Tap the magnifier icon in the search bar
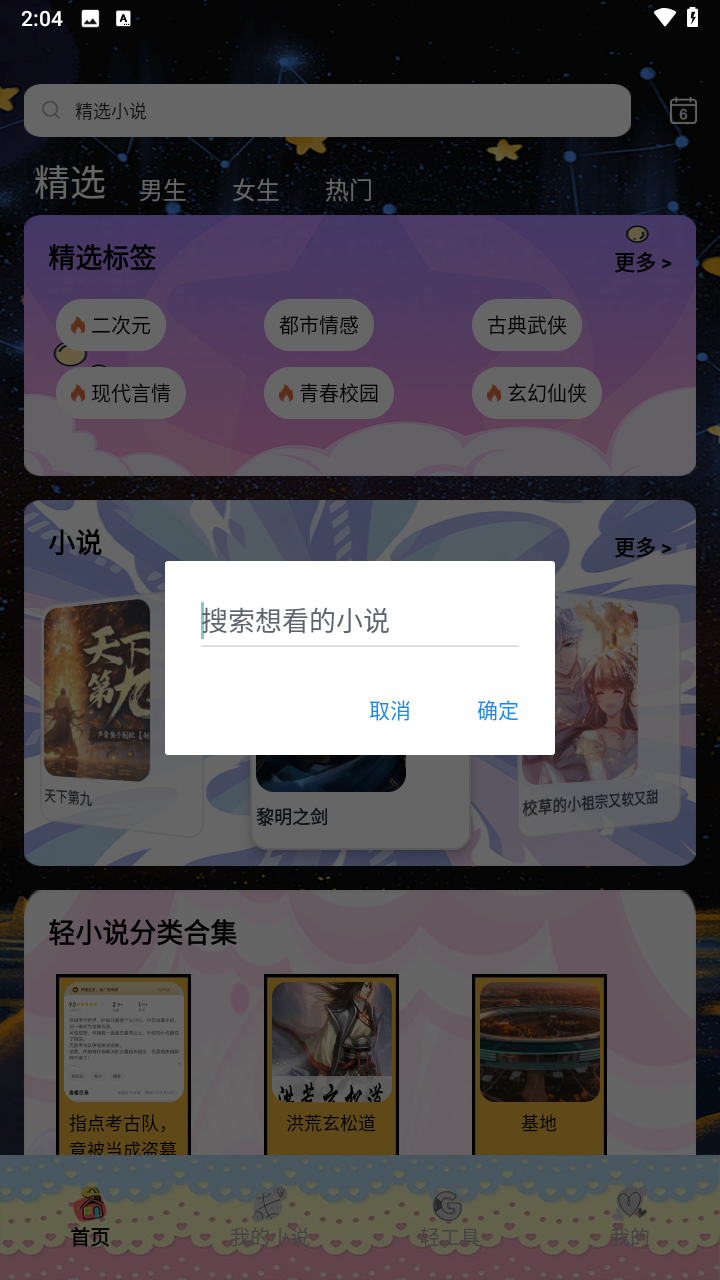This screenshot has width=720, height=1280. (50, 110)
